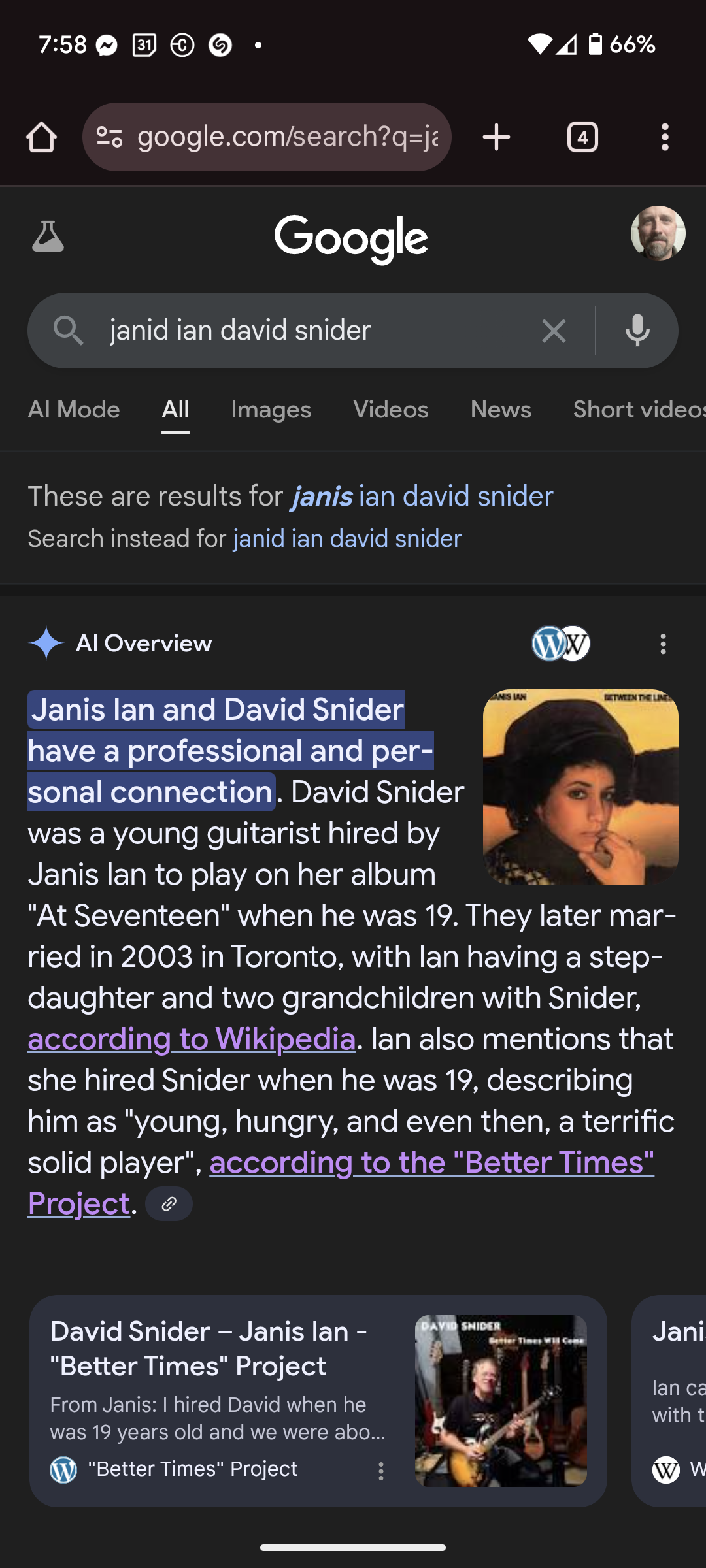Follow the 'according to Wikipedia' link

(x=192, y=1039)
